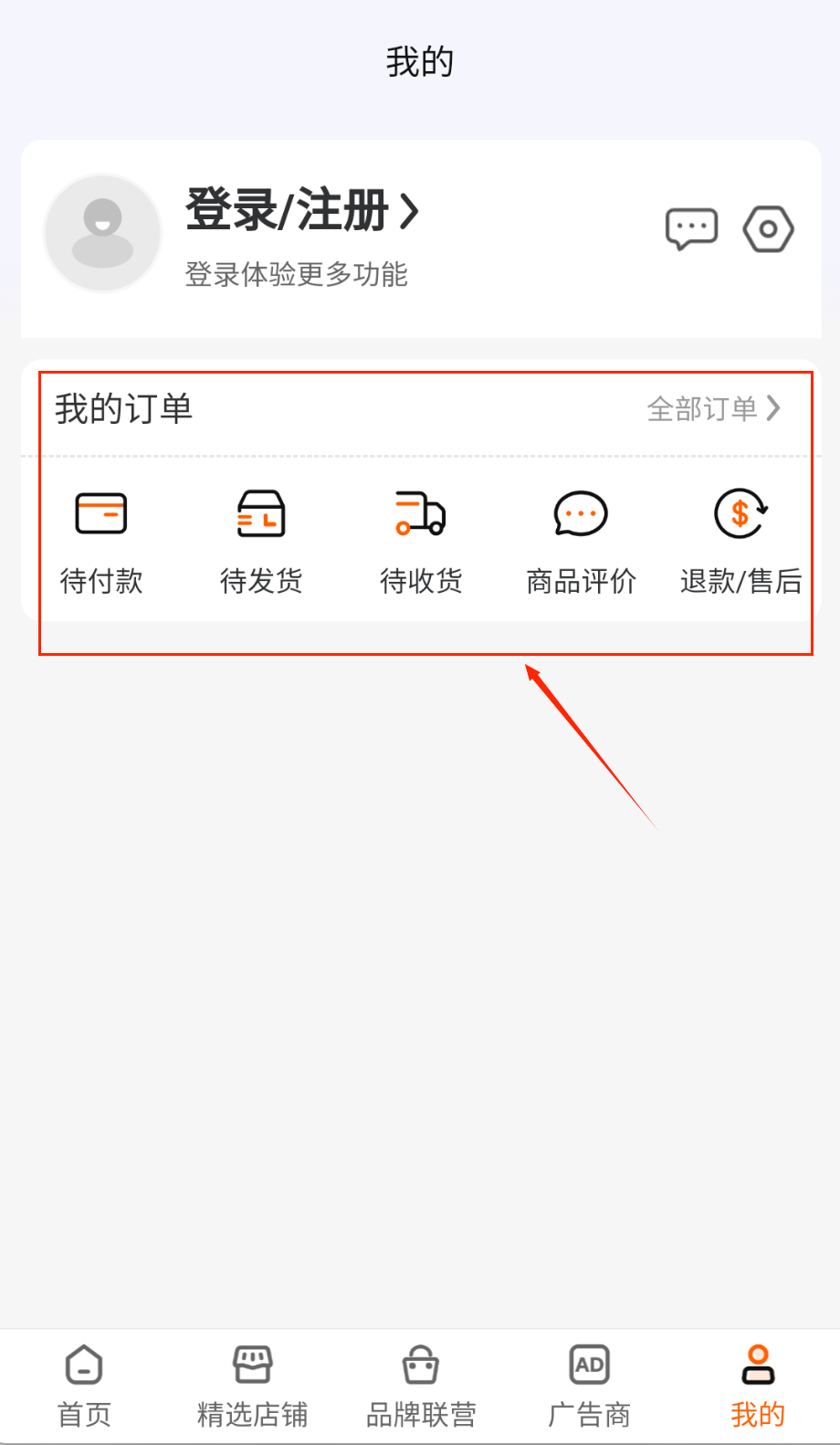
Task: Open the 品牌联营 tab
Action: click(x=421, y=1386)
